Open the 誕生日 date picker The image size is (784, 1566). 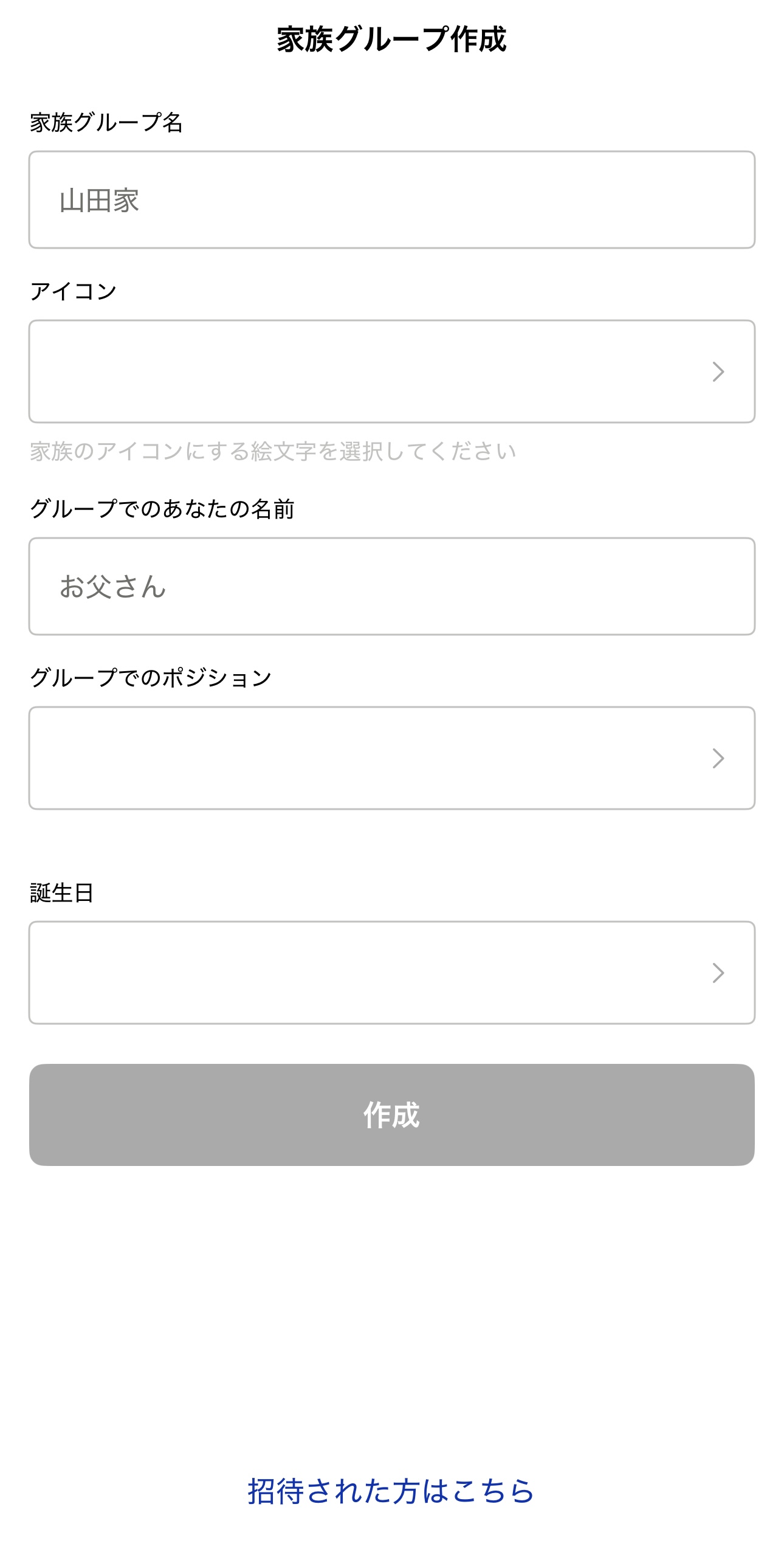(391, 973)
